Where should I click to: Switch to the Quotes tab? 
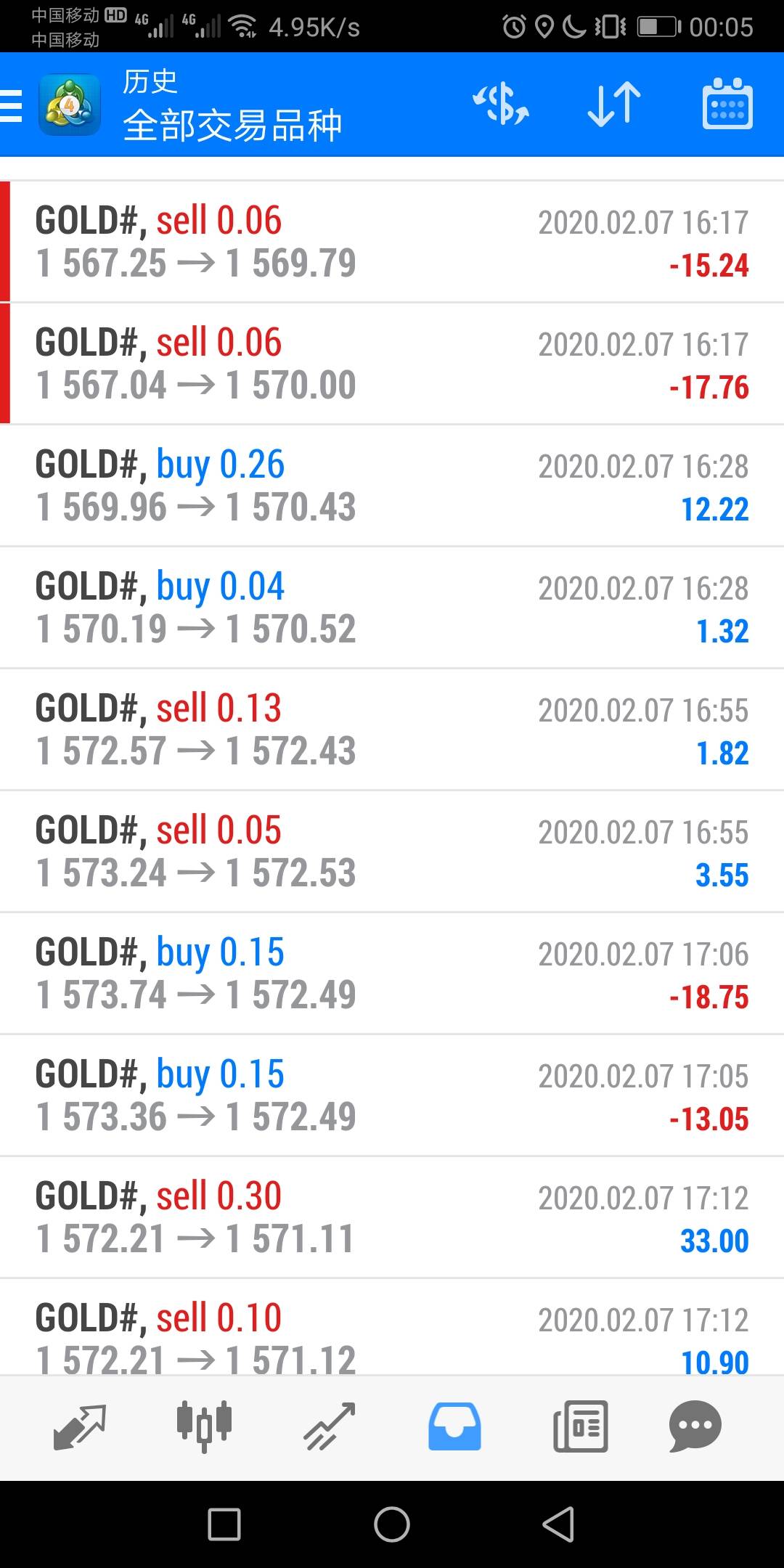[80, 1427]
